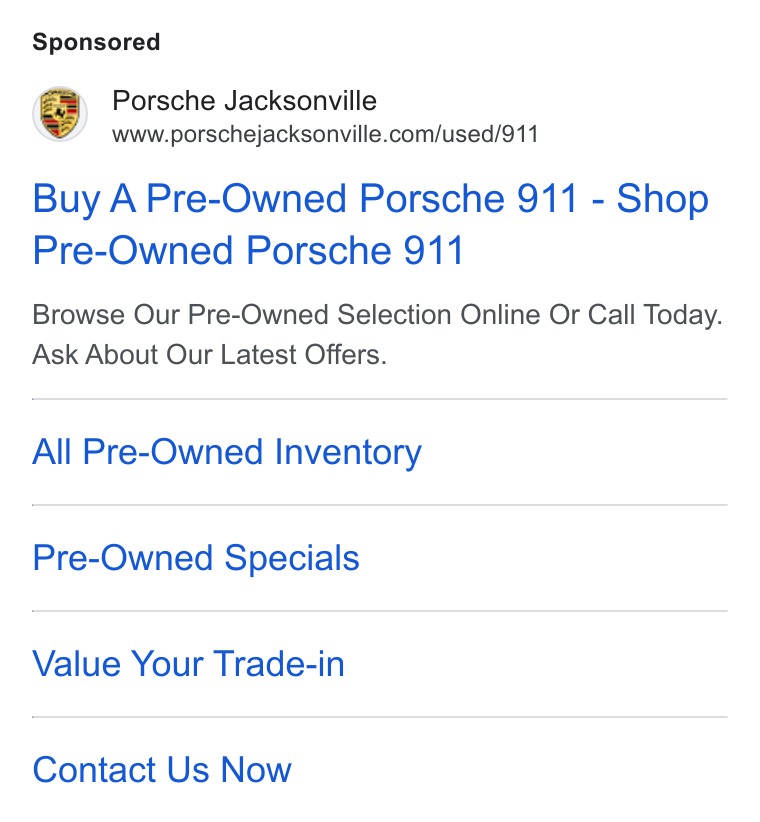Tap Contact Us Now link

[x=162, y=770]
